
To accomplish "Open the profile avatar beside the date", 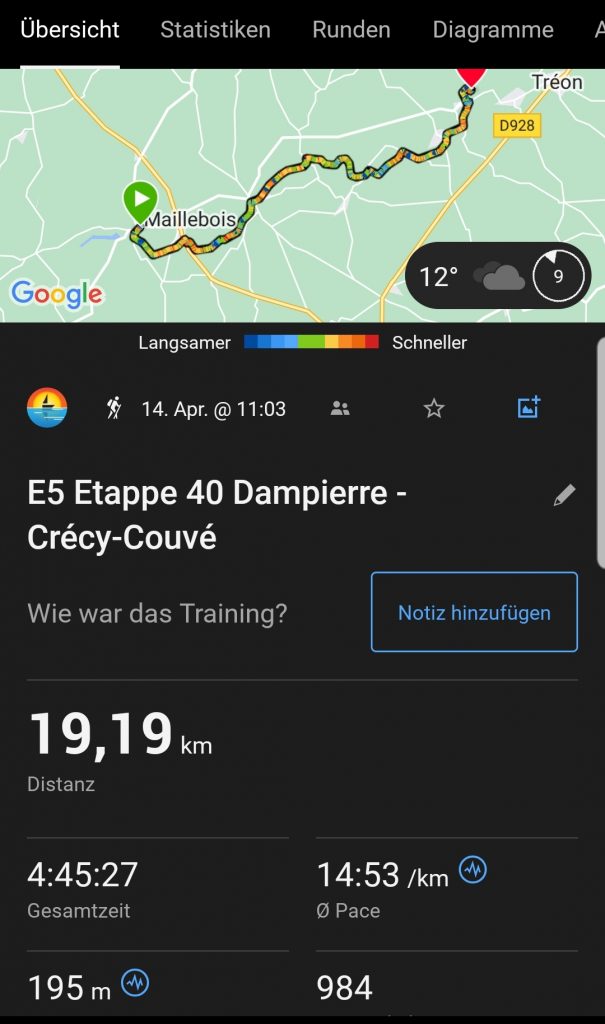I will pos(47,408).
